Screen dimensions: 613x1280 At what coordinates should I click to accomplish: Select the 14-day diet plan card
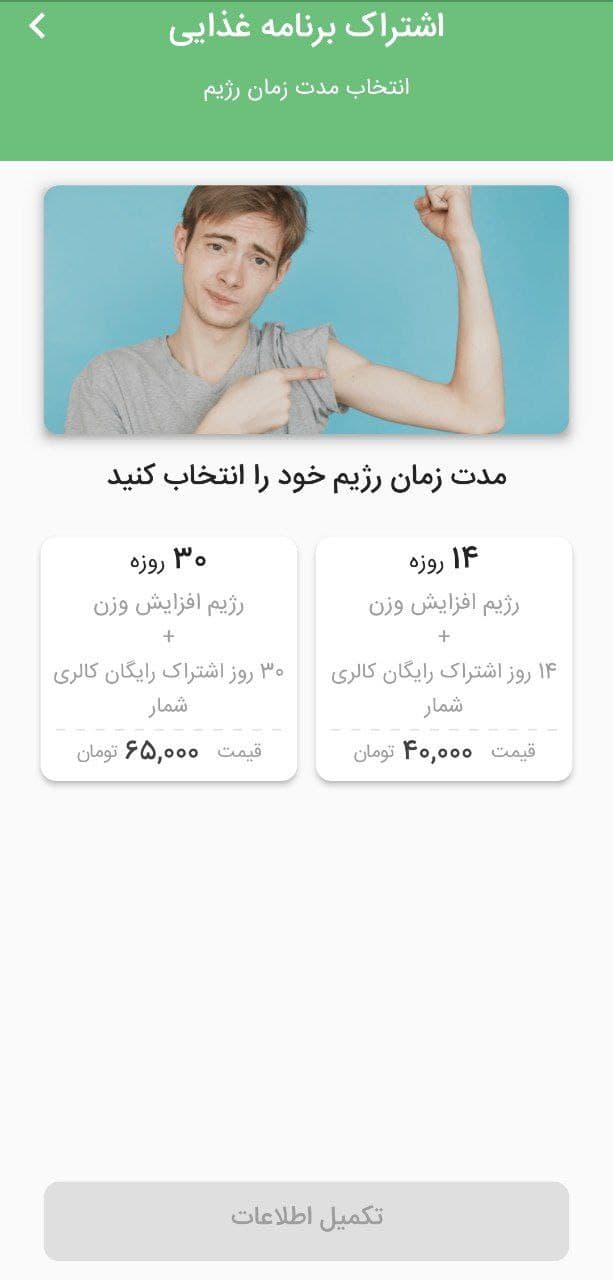click(x=444, y=659)
